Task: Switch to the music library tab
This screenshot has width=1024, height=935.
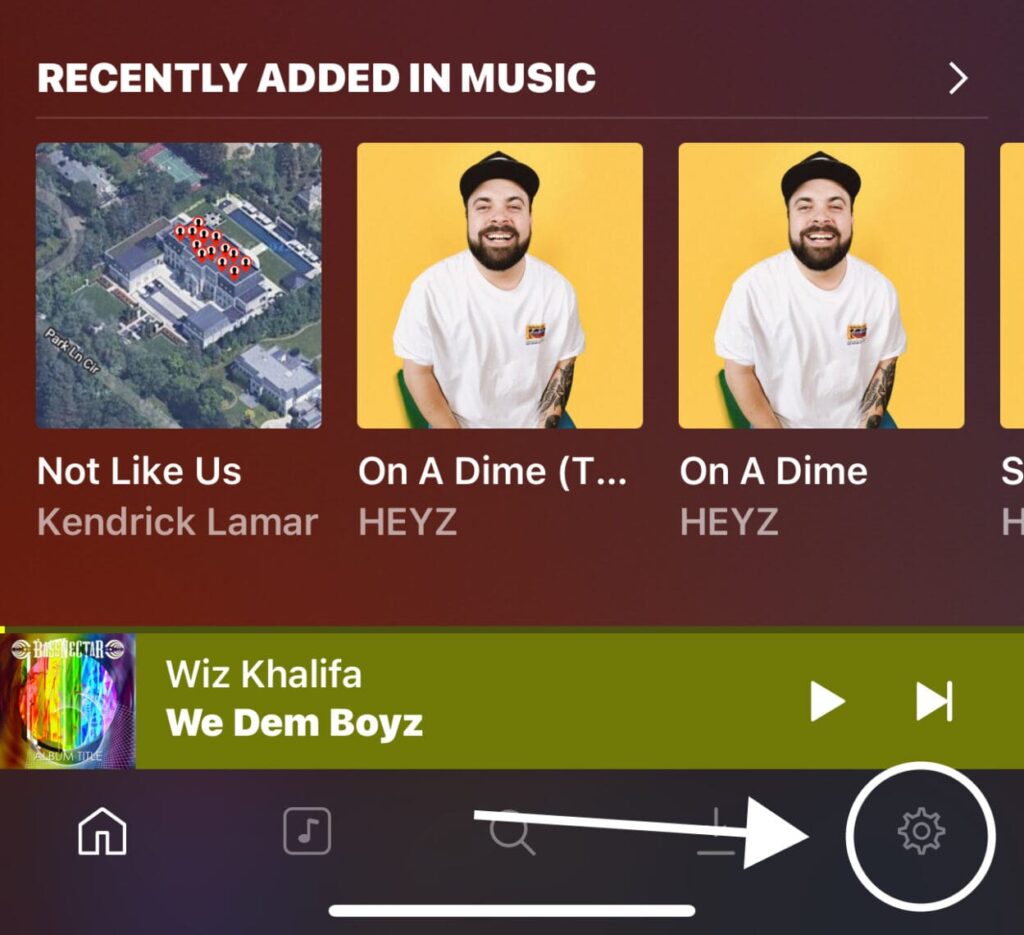Action: [307, 832]
